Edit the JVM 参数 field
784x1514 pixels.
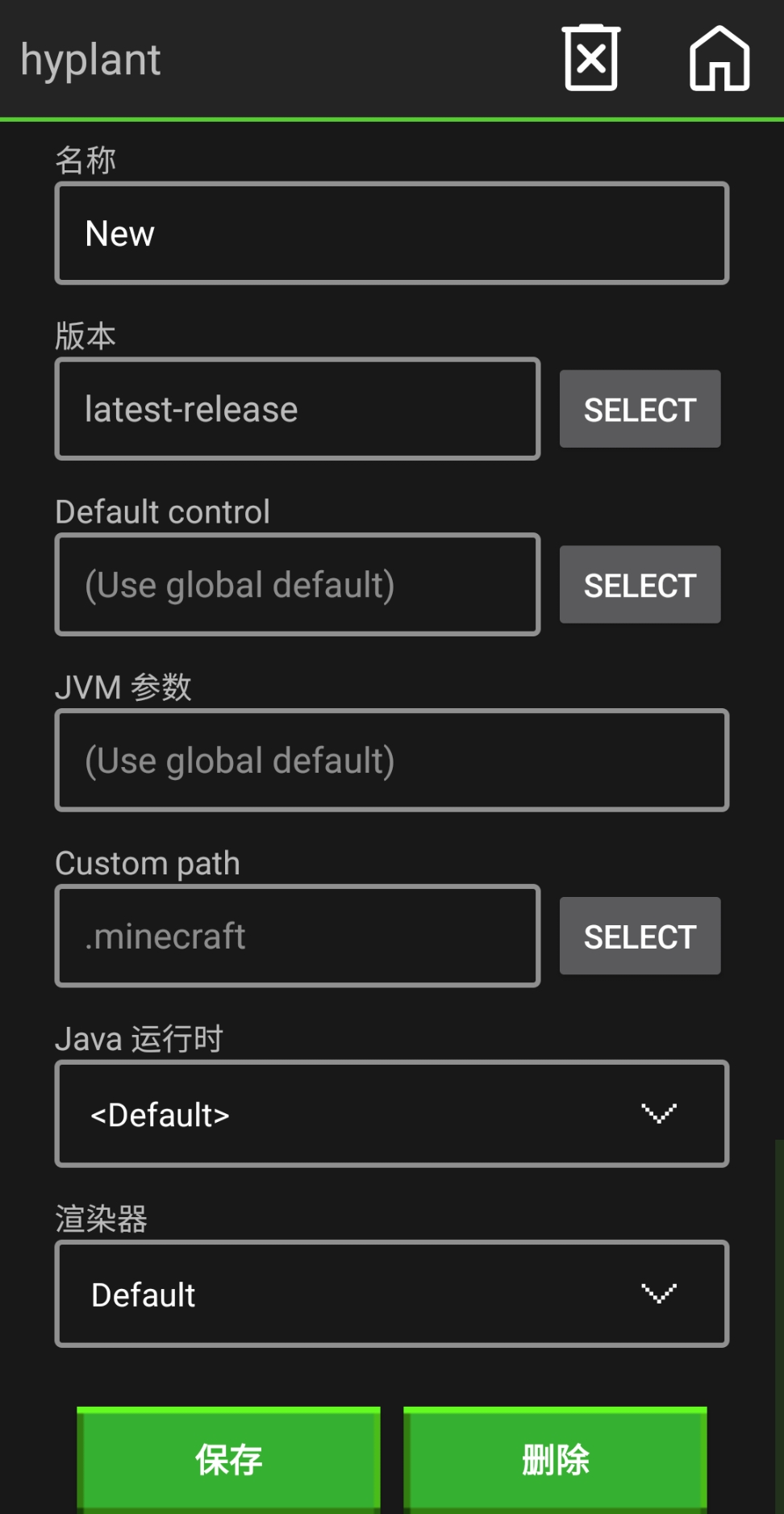tap(392, 761)
